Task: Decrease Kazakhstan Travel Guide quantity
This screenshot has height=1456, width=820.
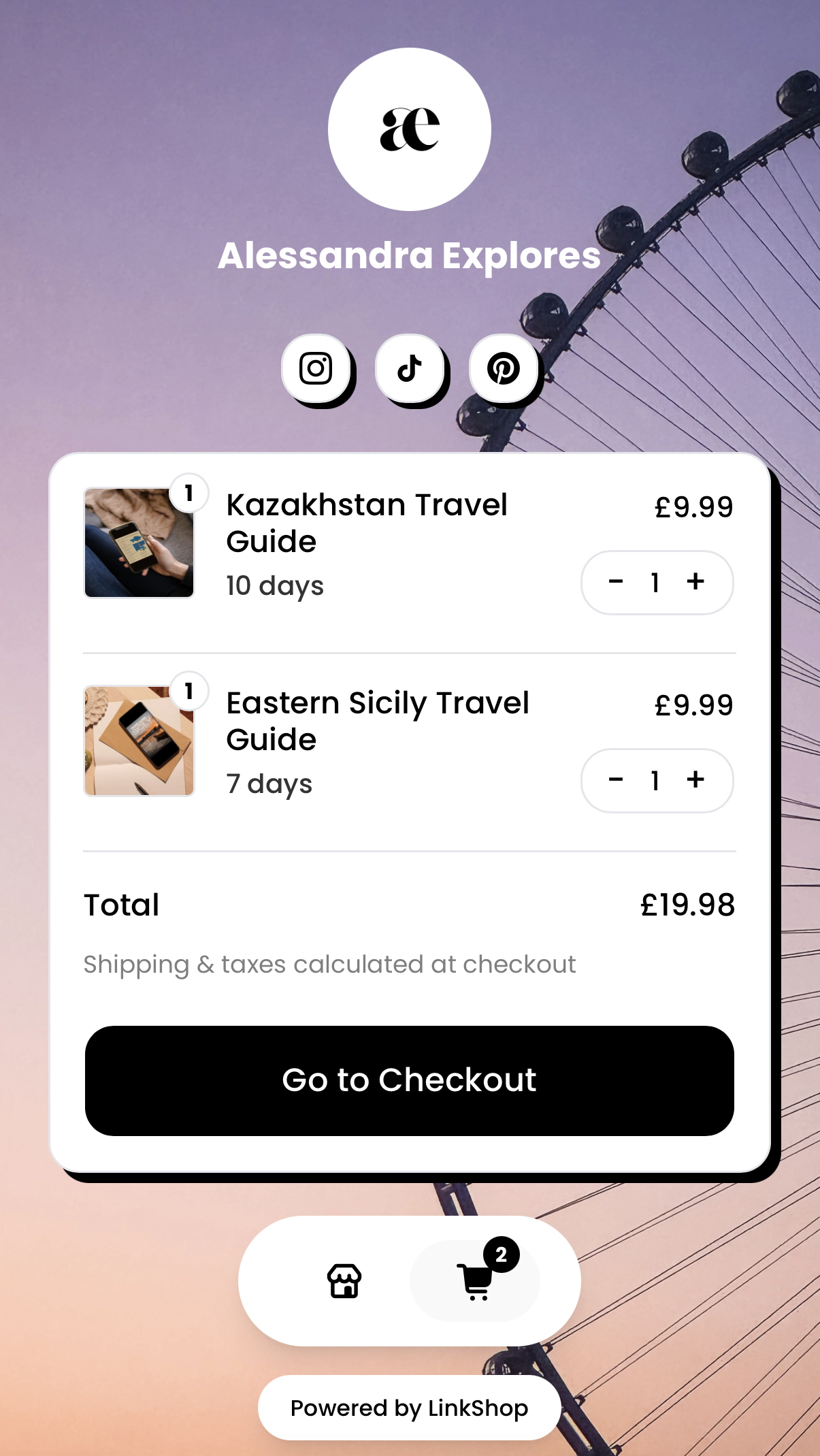Action: [616, 582]
